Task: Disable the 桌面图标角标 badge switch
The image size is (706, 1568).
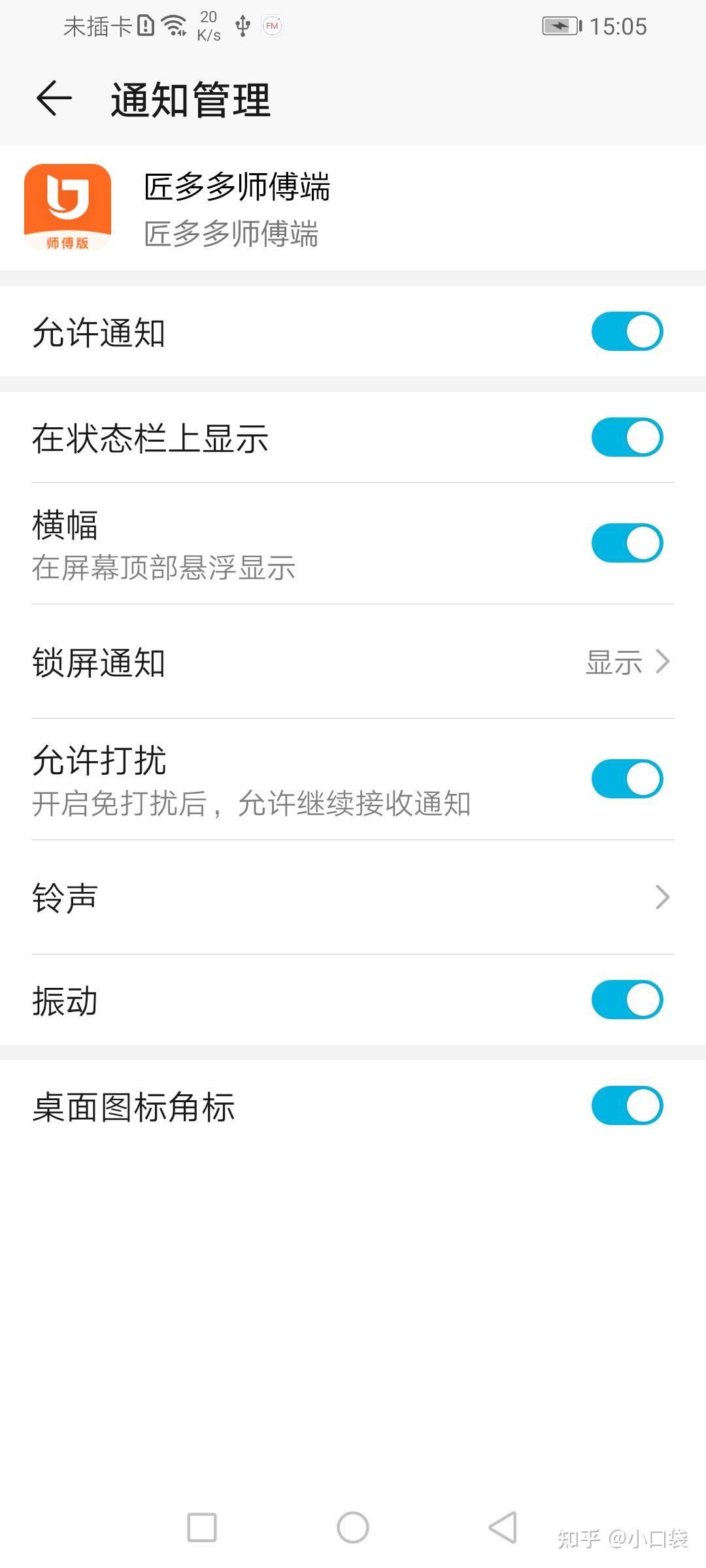Action: pos(628,1105)
